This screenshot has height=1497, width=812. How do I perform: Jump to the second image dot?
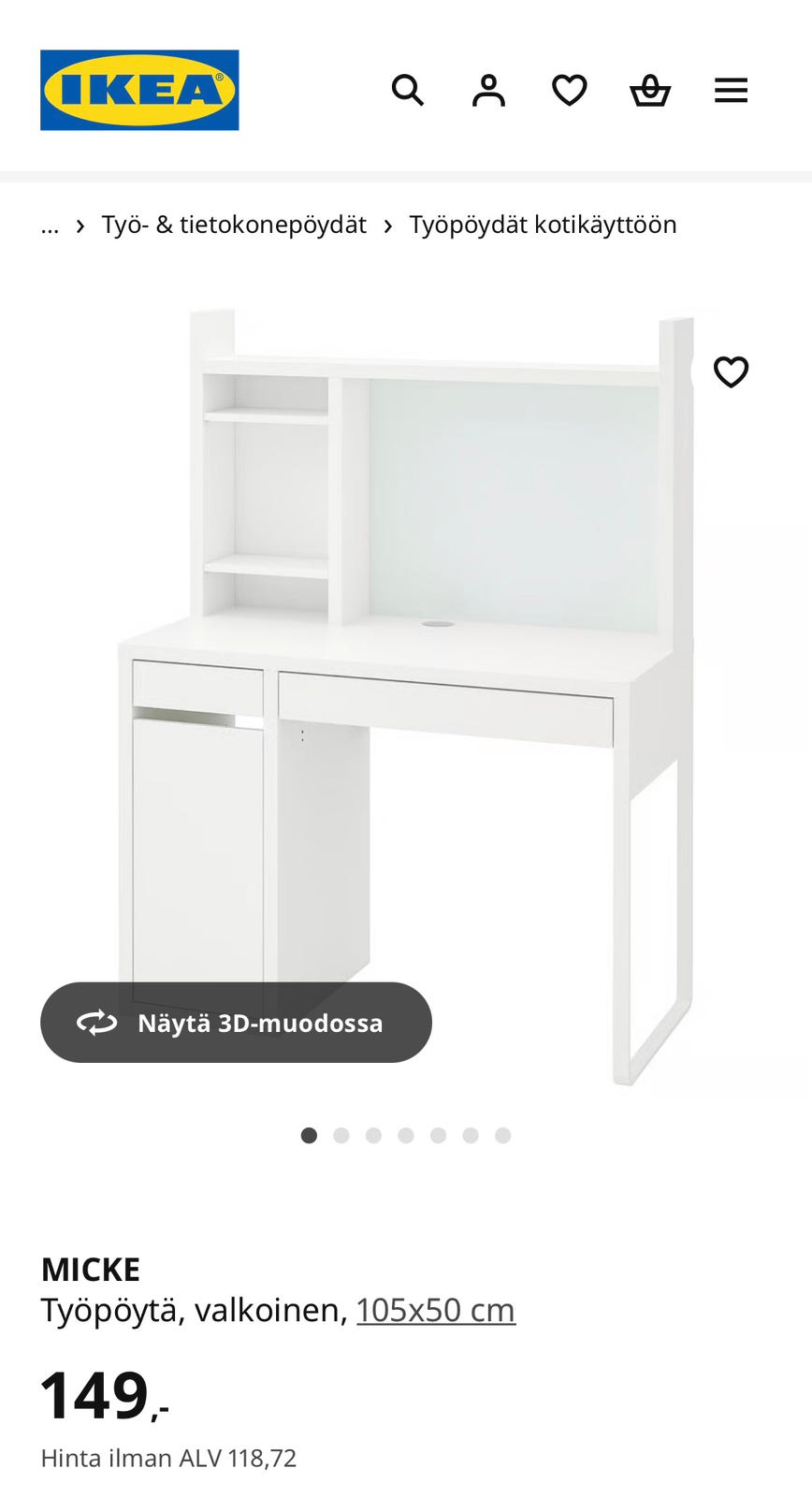(341, 1136)
